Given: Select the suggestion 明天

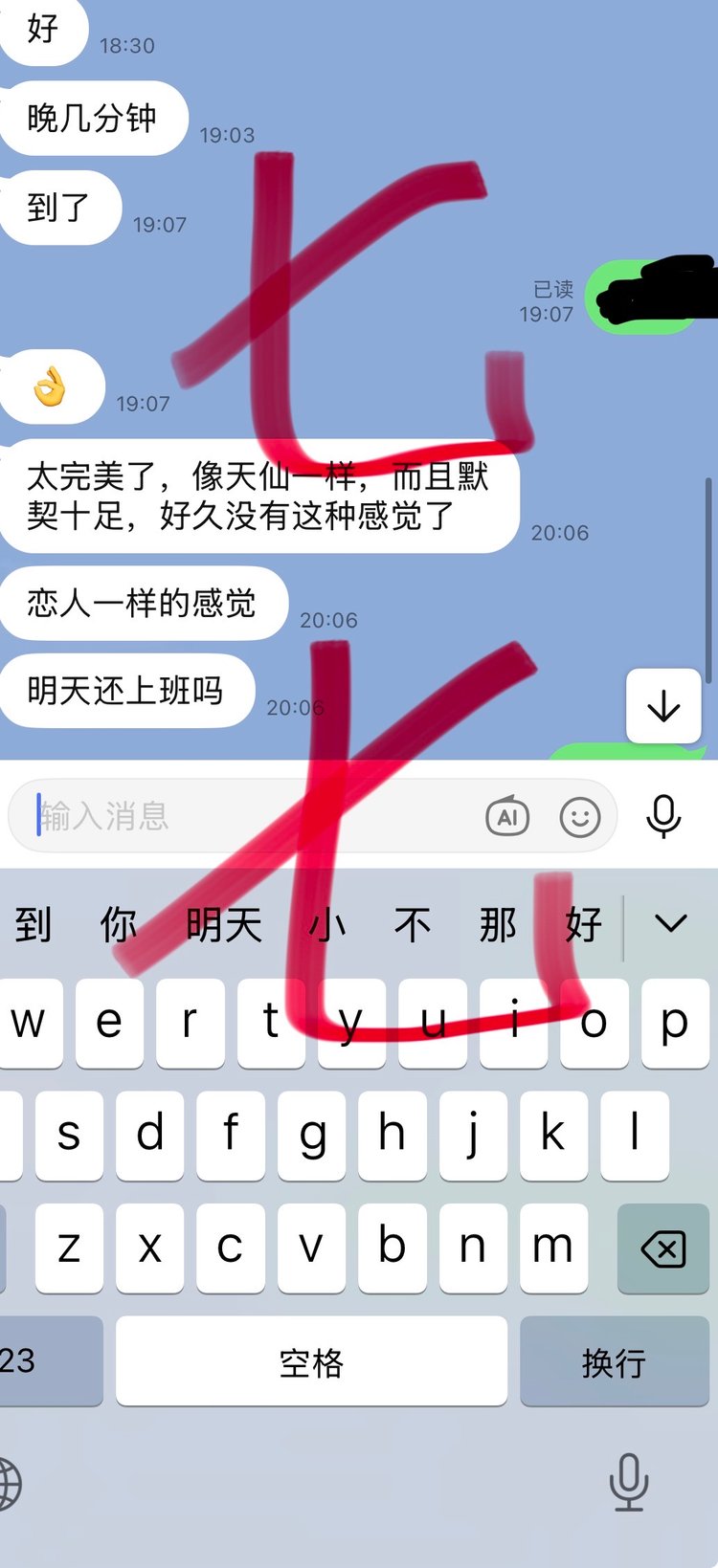Looking at the screenshot, I should tap(224, 925).
